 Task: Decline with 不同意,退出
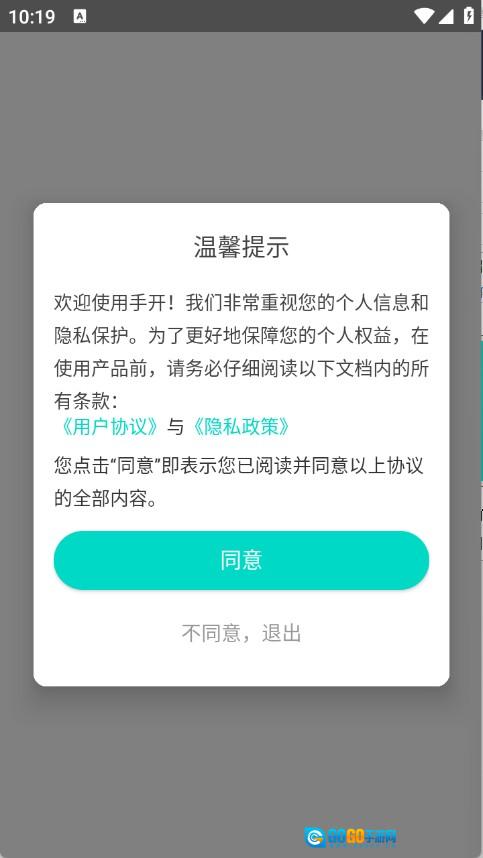coord(241,633)
